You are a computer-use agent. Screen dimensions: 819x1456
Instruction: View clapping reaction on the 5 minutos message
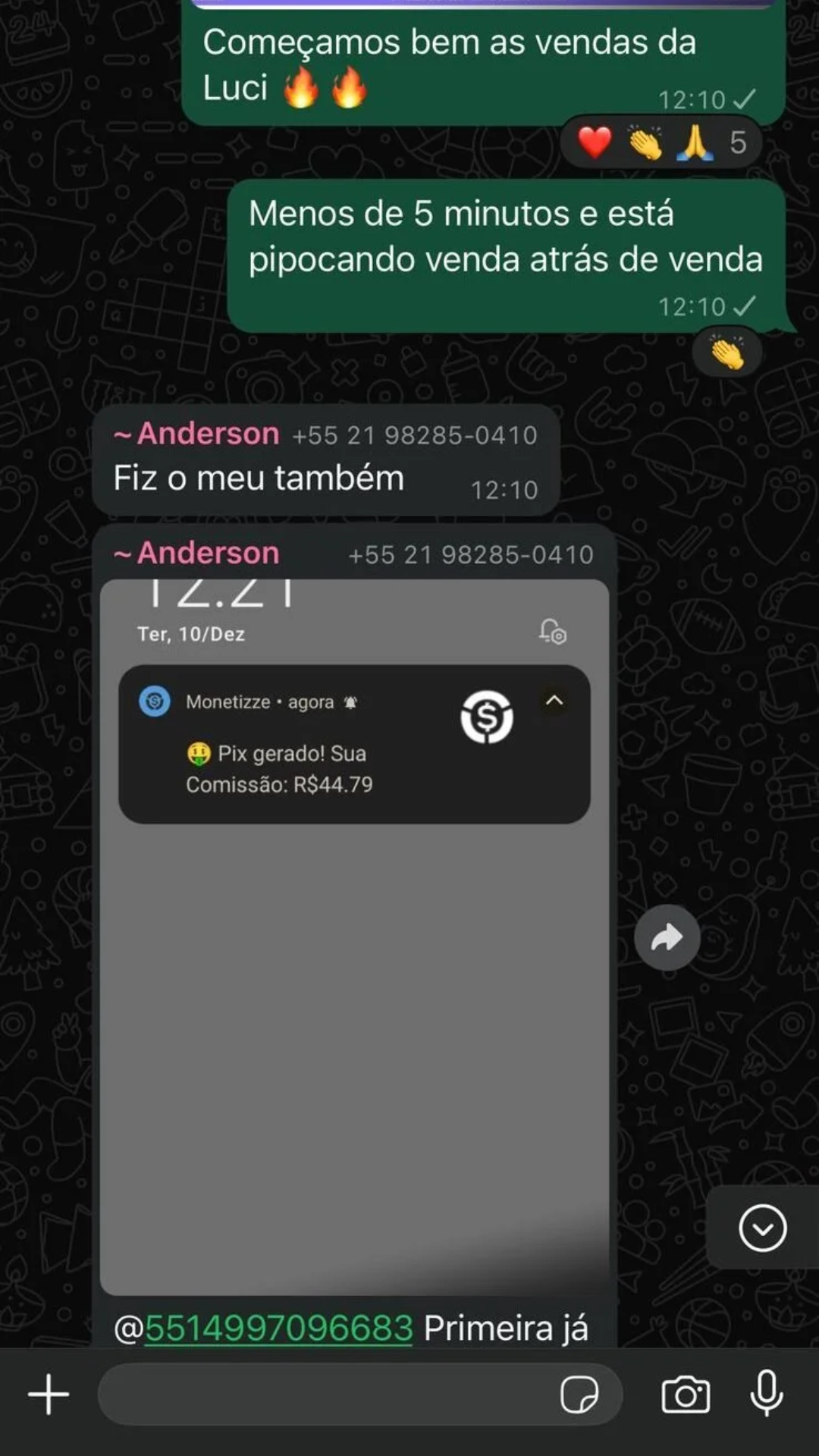pos(727,353)
